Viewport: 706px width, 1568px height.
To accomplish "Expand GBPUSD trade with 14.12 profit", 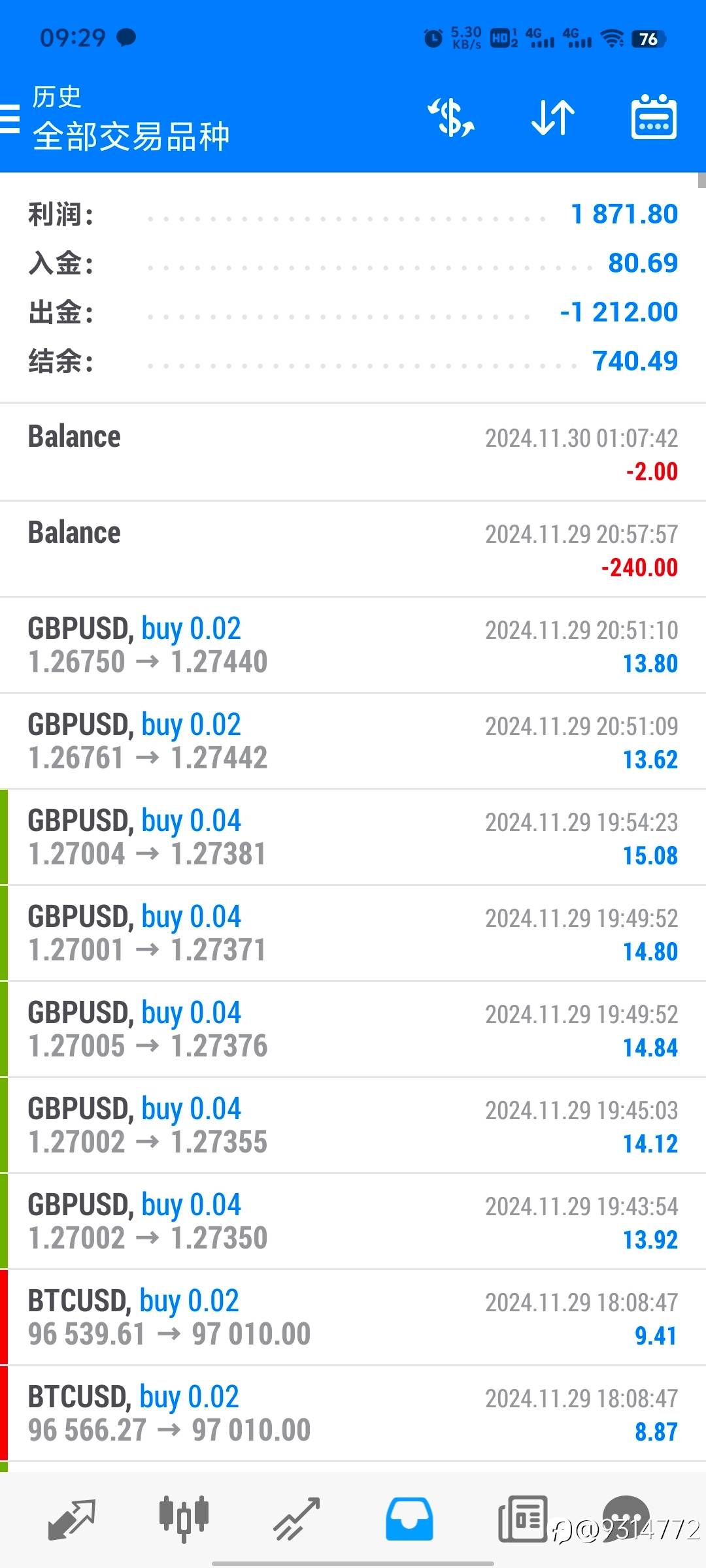I will pos(353,1126).
